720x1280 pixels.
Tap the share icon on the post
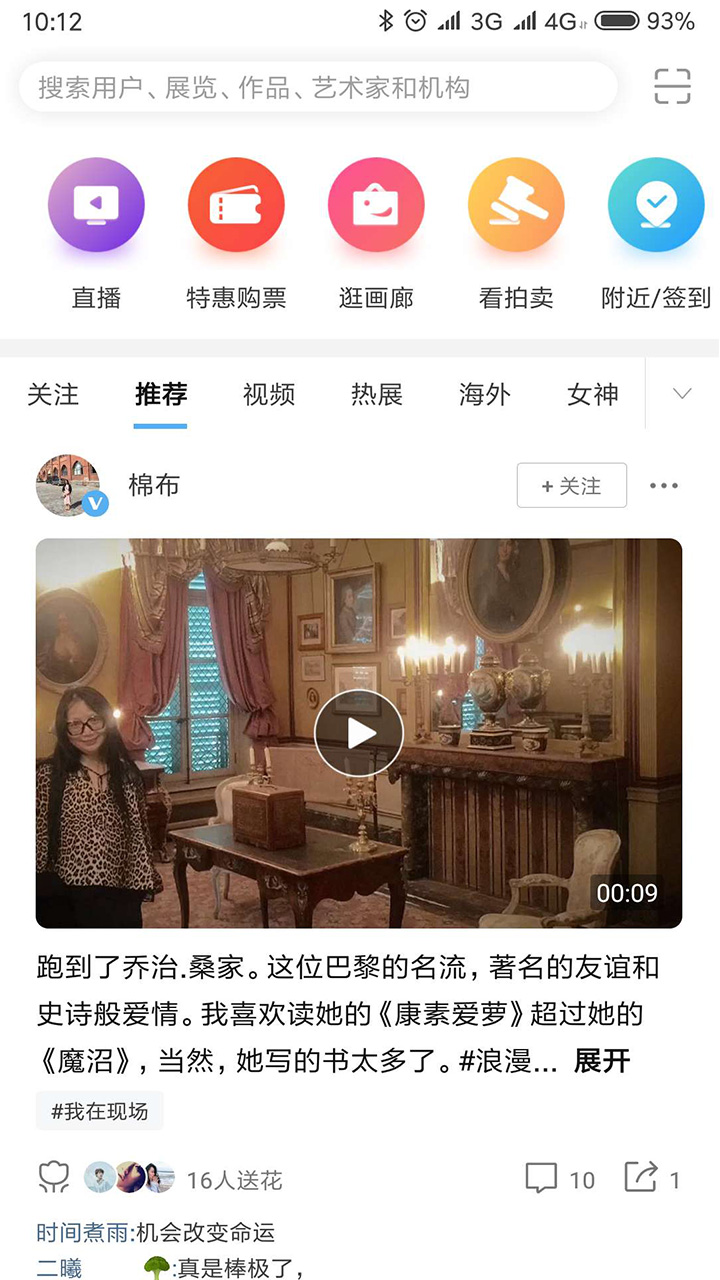[x=643, y=1178]
